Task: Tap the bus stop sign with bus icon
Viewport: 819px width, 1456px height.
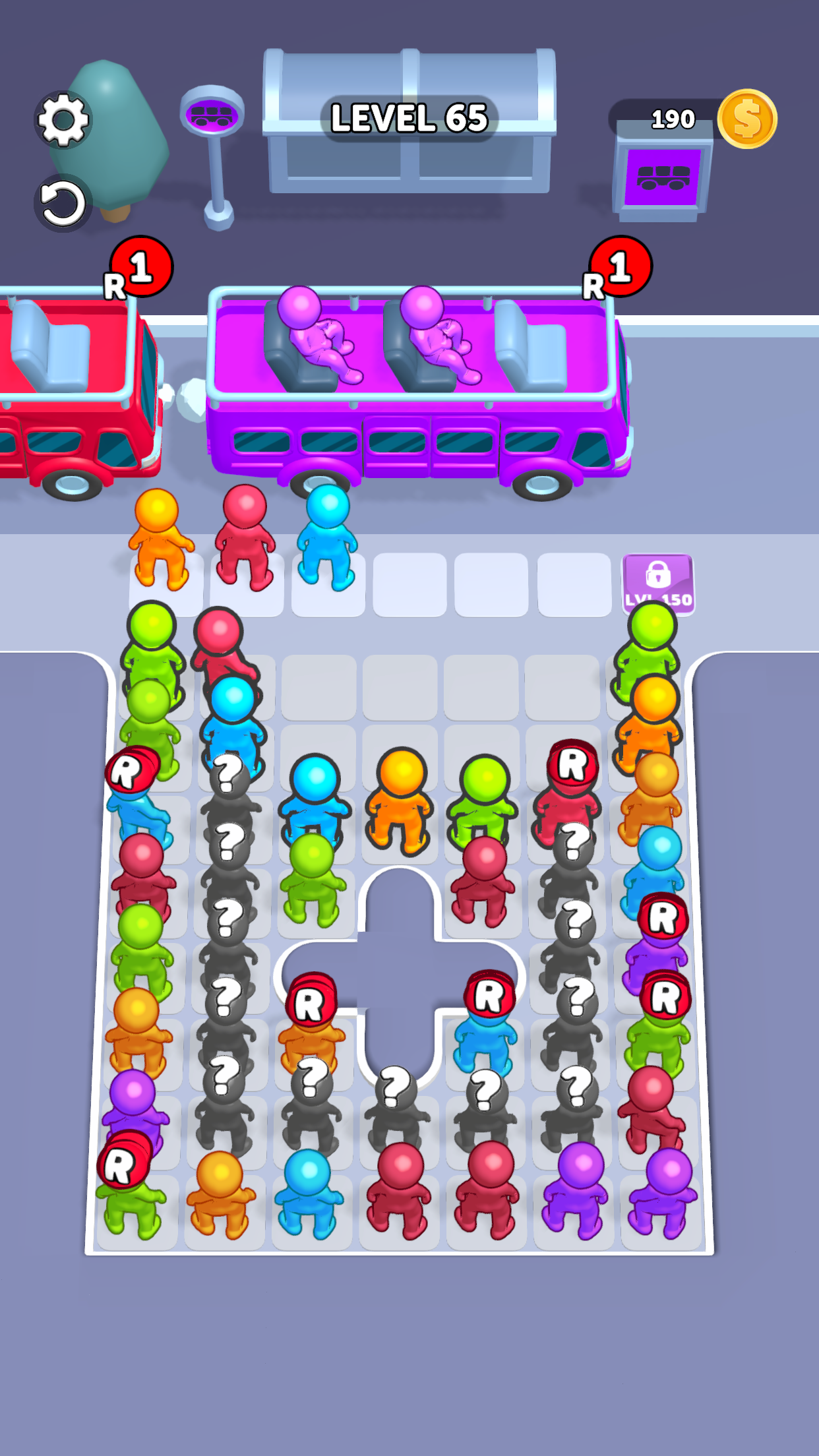Action: pos(212,117)
